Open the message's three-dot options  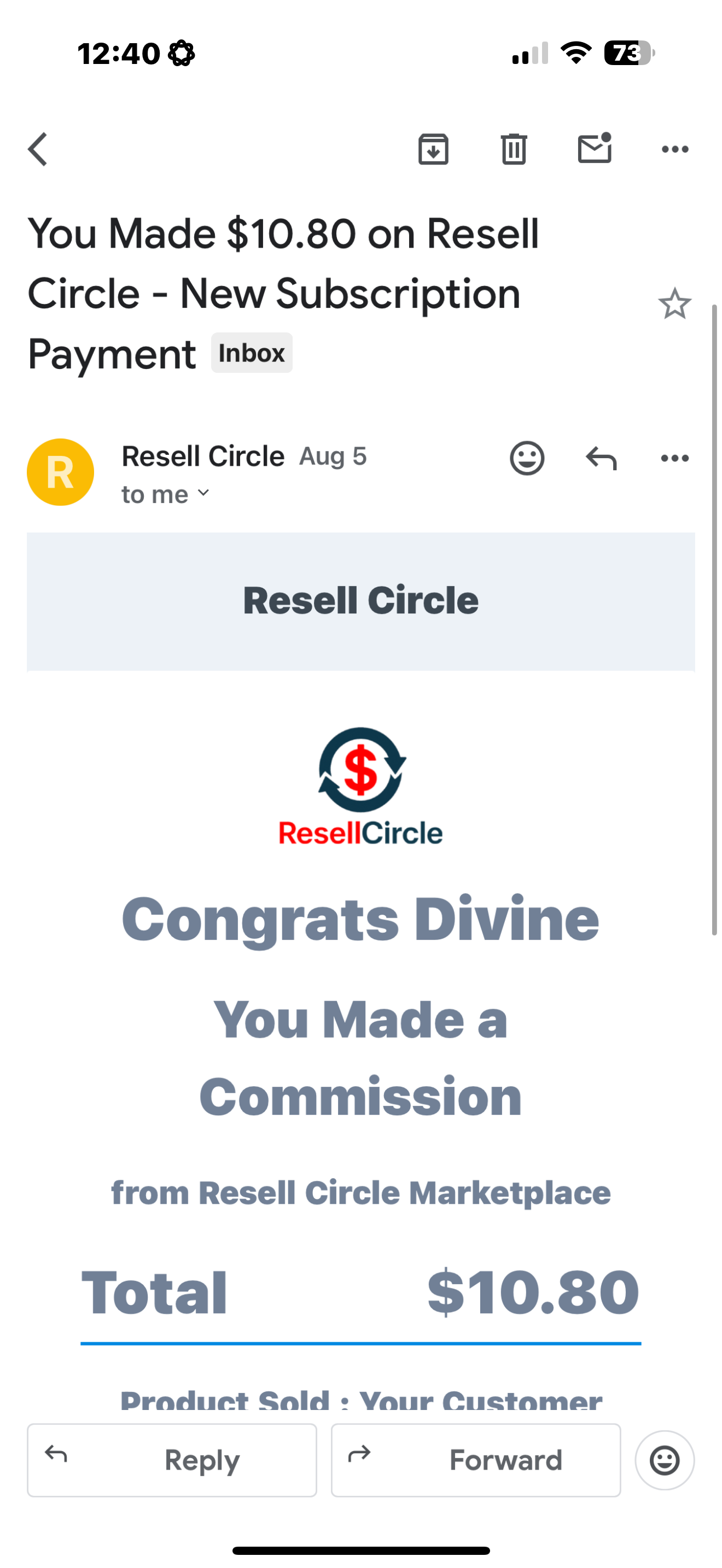pyautogui.click(x=674, y=458)
